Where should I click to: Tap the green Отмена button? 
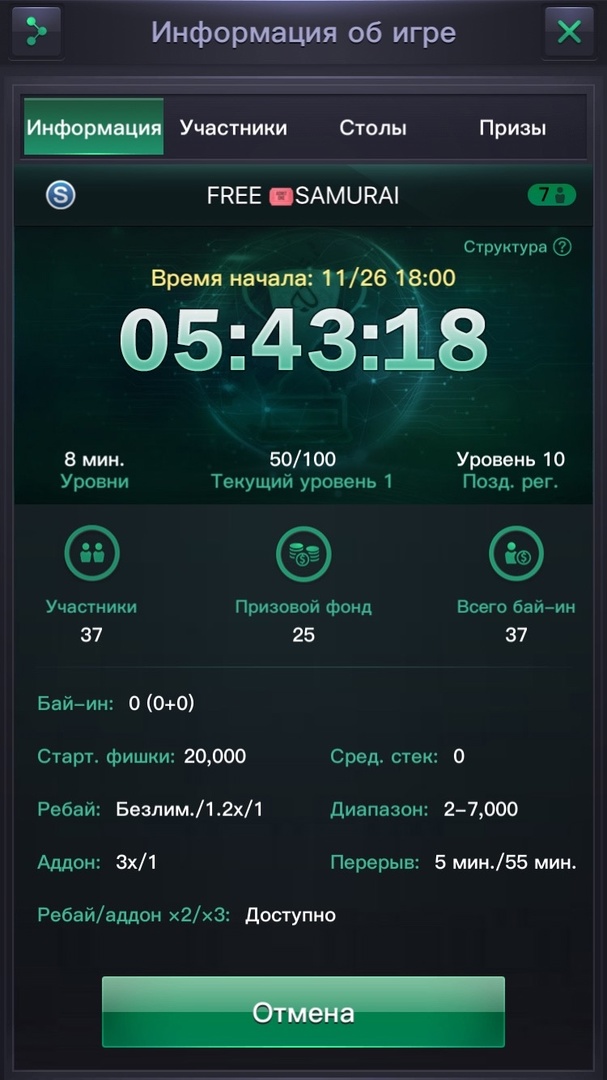[303, 1012]
